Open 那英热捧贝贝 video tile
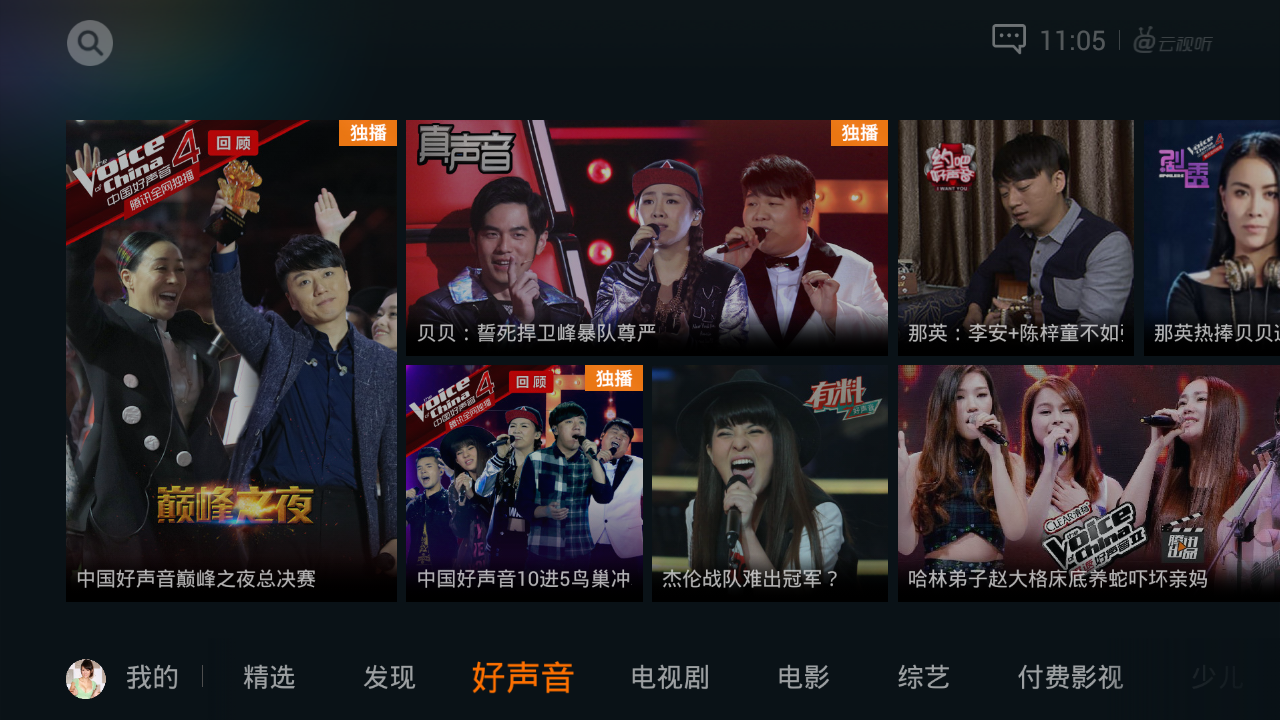 (1212, 238)
